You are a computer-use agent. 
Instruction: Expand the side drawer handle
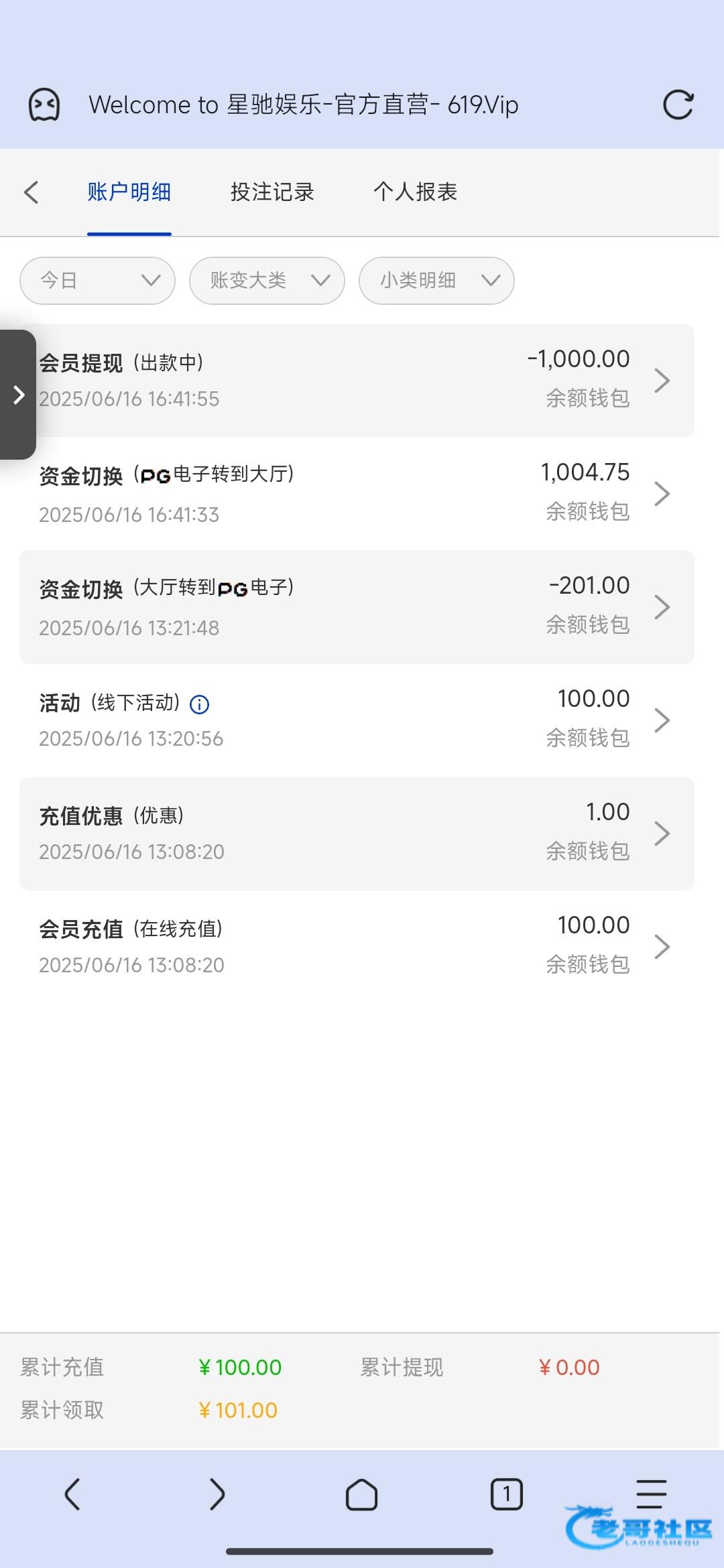coord(18,395)
